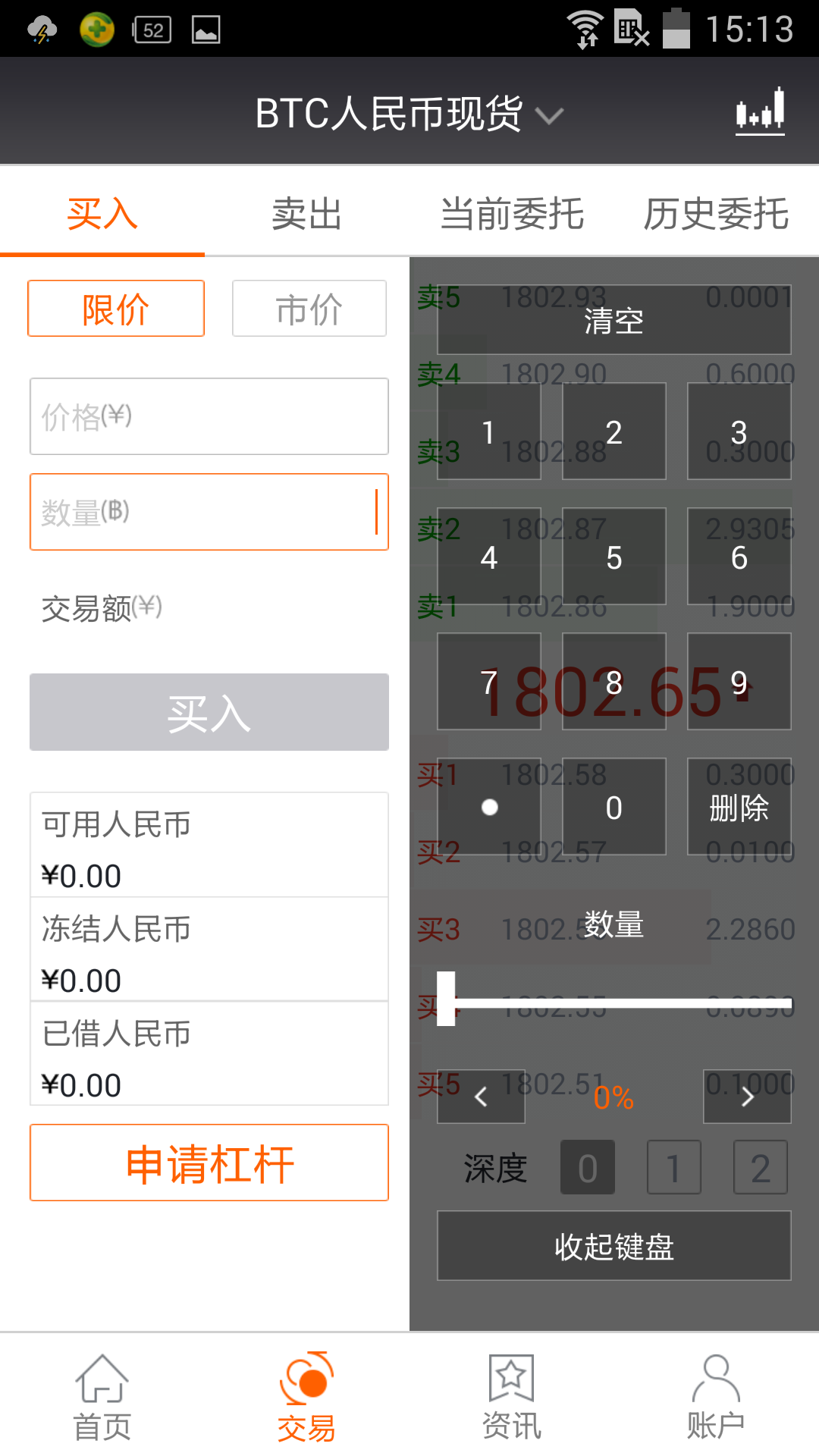Select the 限价 order type
The width and height of the screenshot is (819, 1456).
pos(116,309)
